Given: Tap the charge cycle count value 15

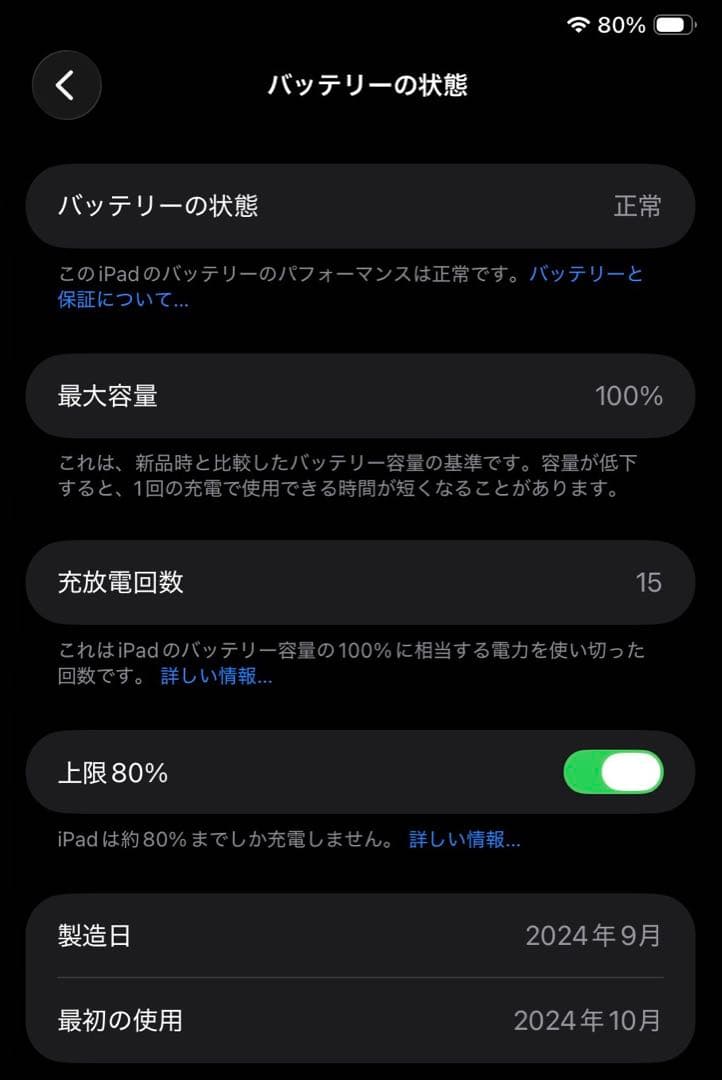Looking at the screenshot, I should tap(648, 582).
